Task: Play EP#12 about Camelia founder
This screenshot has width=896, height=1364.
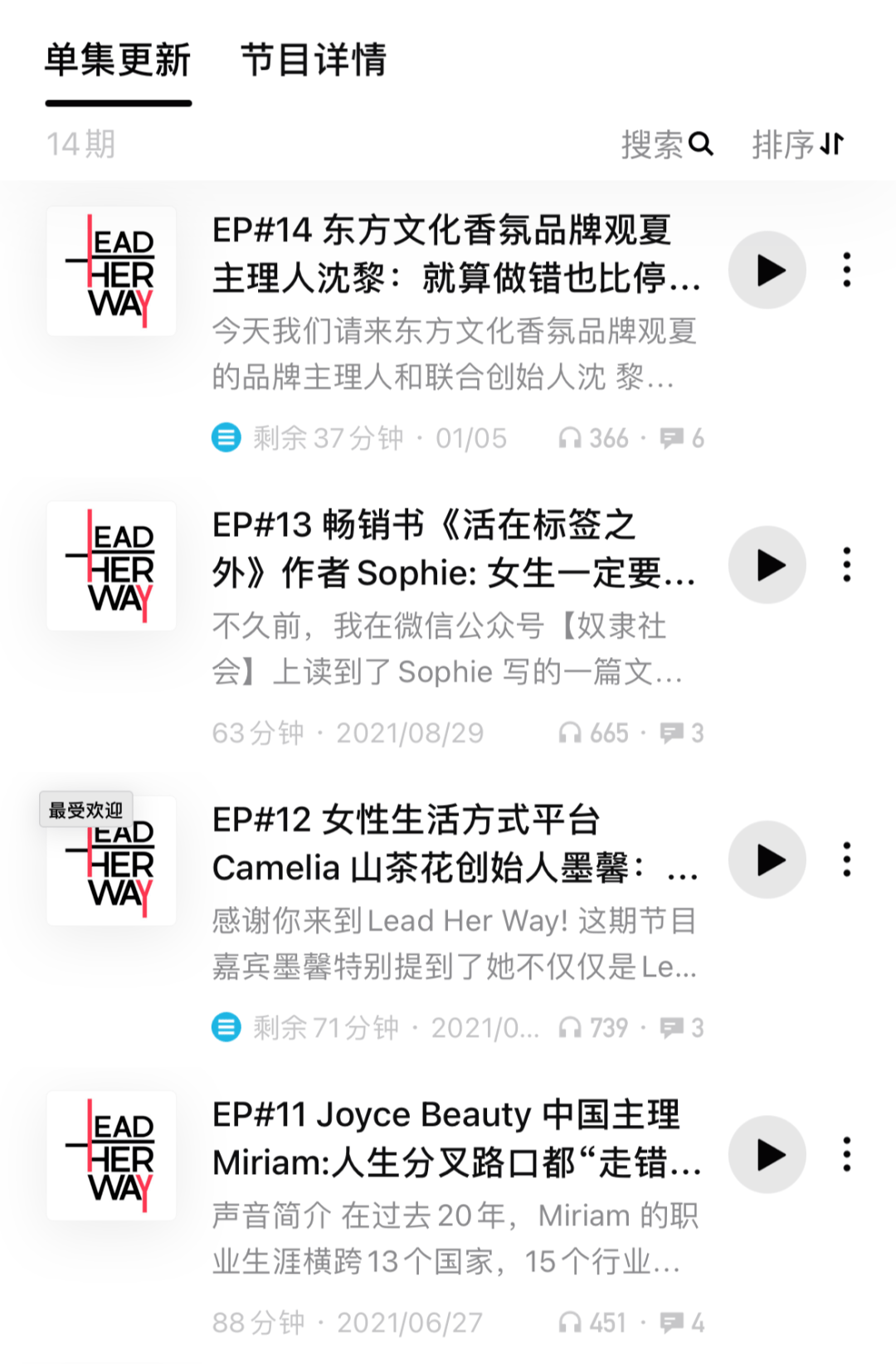Action: click(767, 860)
